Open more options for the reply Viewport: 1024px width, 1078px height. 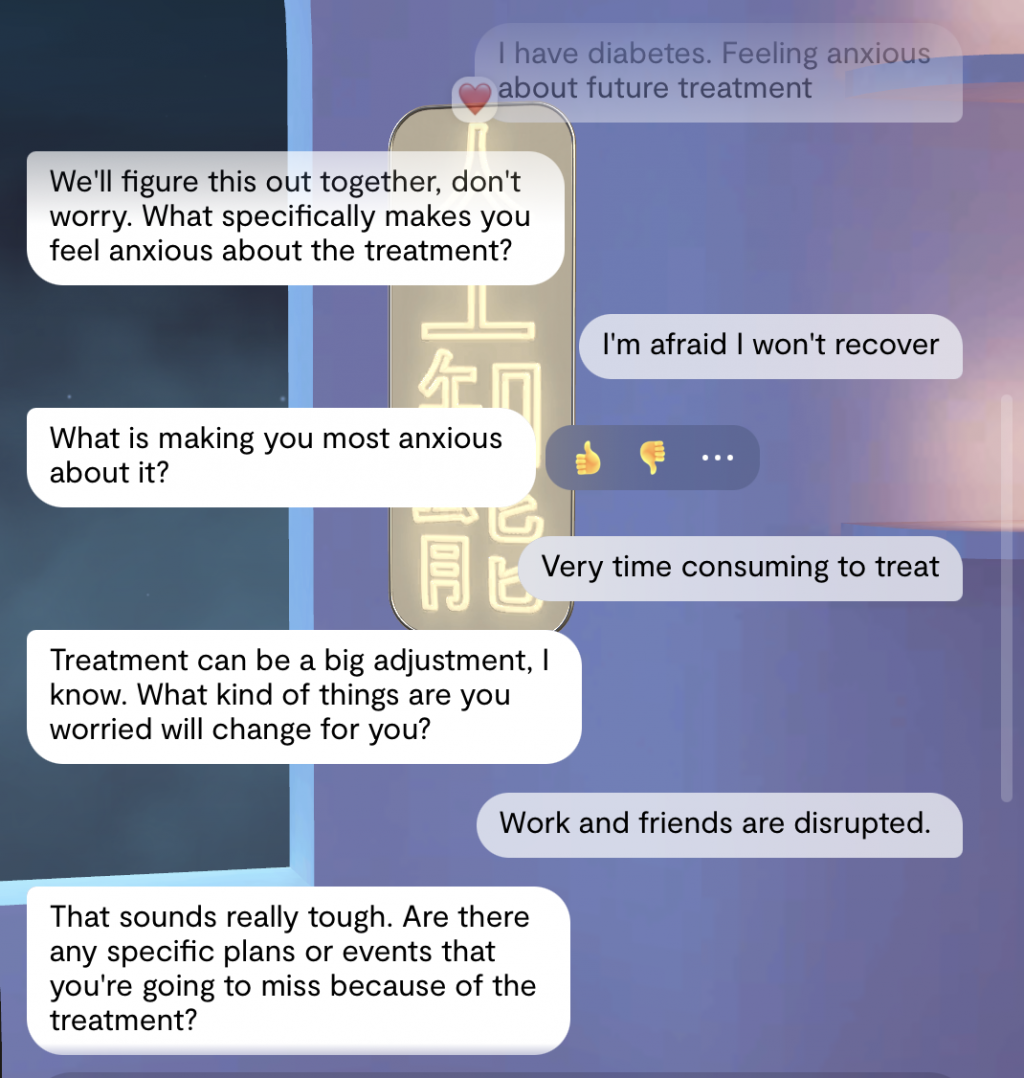pyautogui.click(x=717, y=458)
